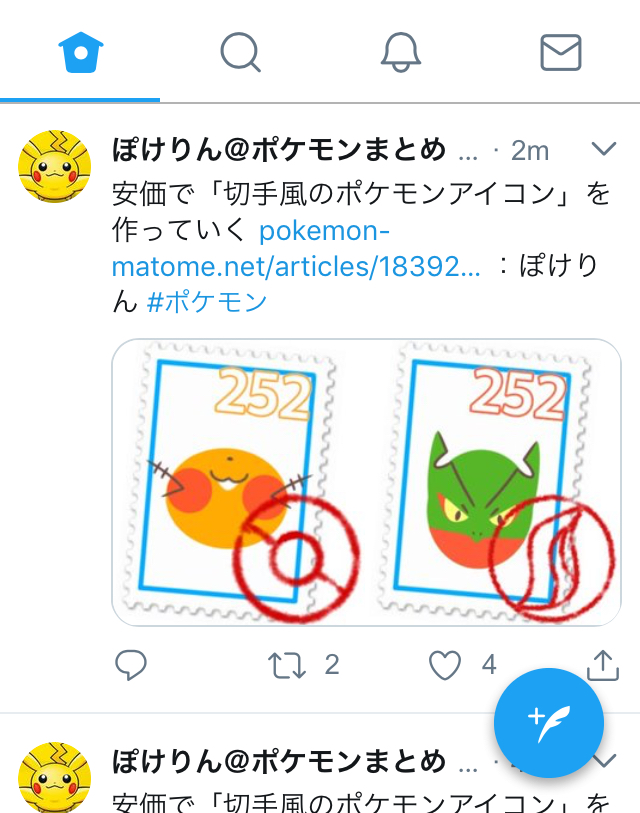Share the stamp icon tweet
The height and width of the screenshot is (813, 640).
[602, 665]
